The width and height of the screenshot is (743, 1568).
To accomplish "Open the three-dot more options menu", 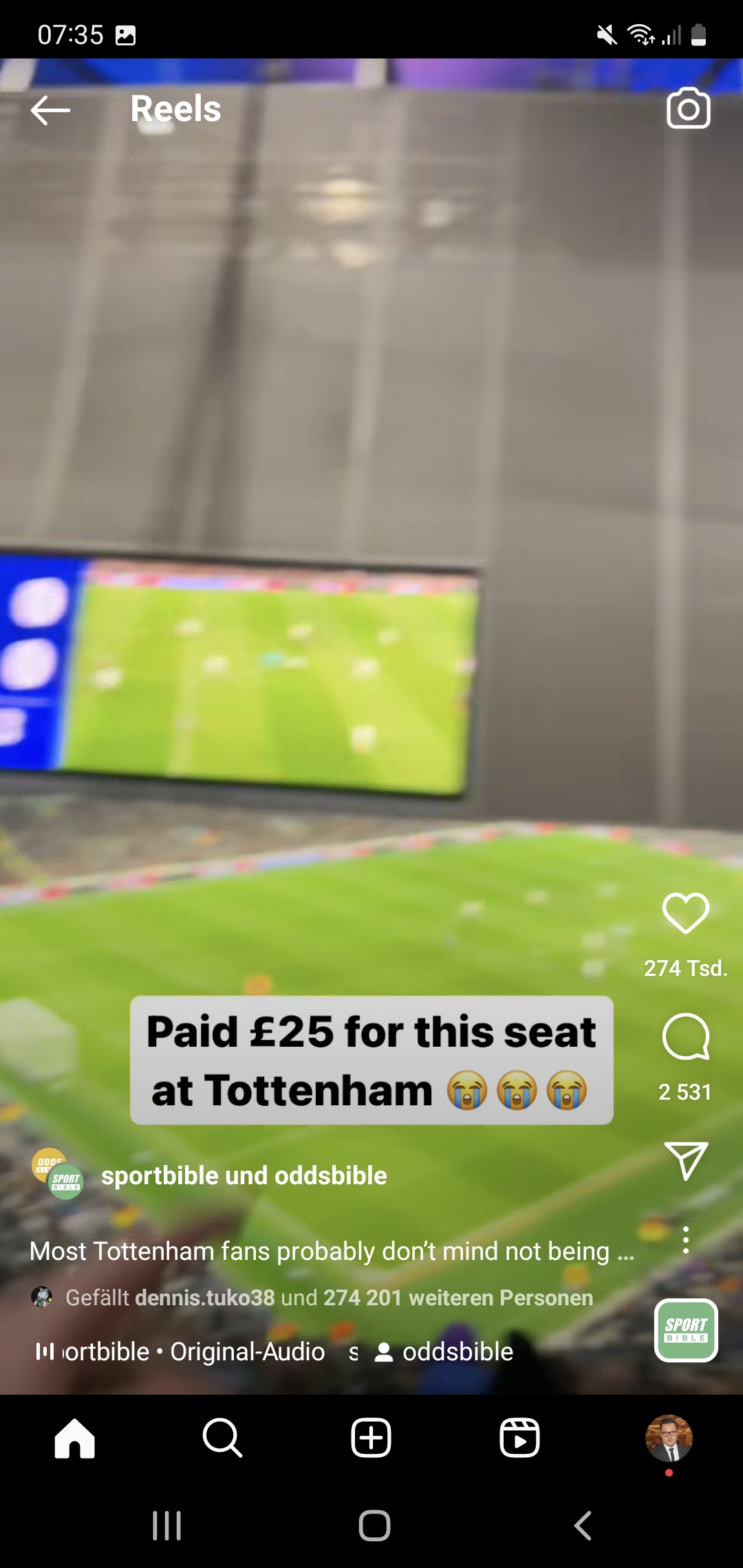I will [685, 1240].
